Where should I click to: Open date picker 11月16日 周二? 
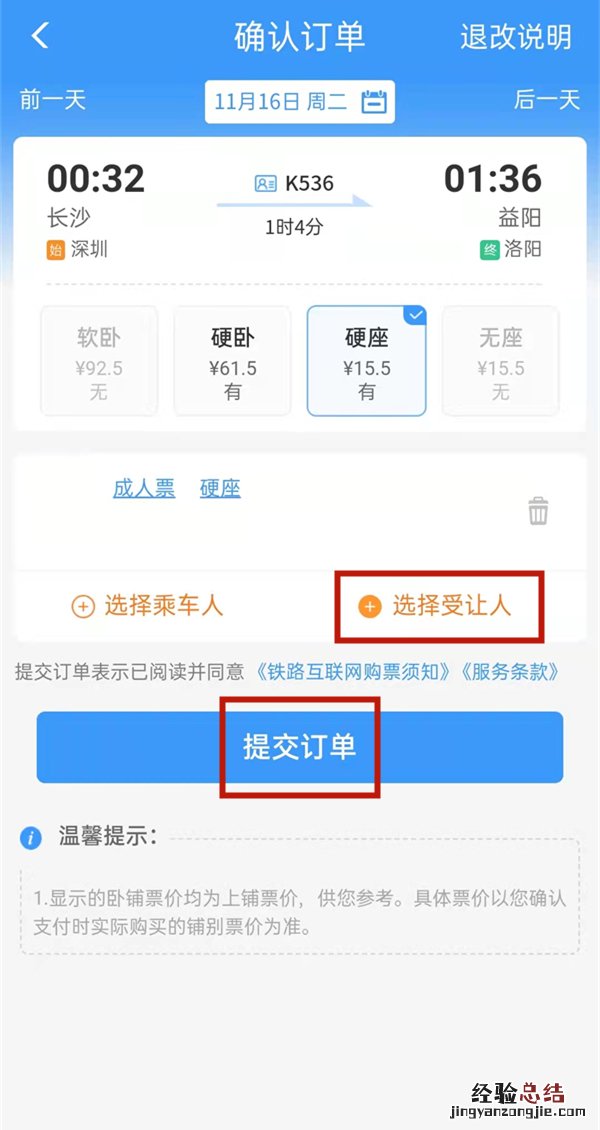click(299, 101)
